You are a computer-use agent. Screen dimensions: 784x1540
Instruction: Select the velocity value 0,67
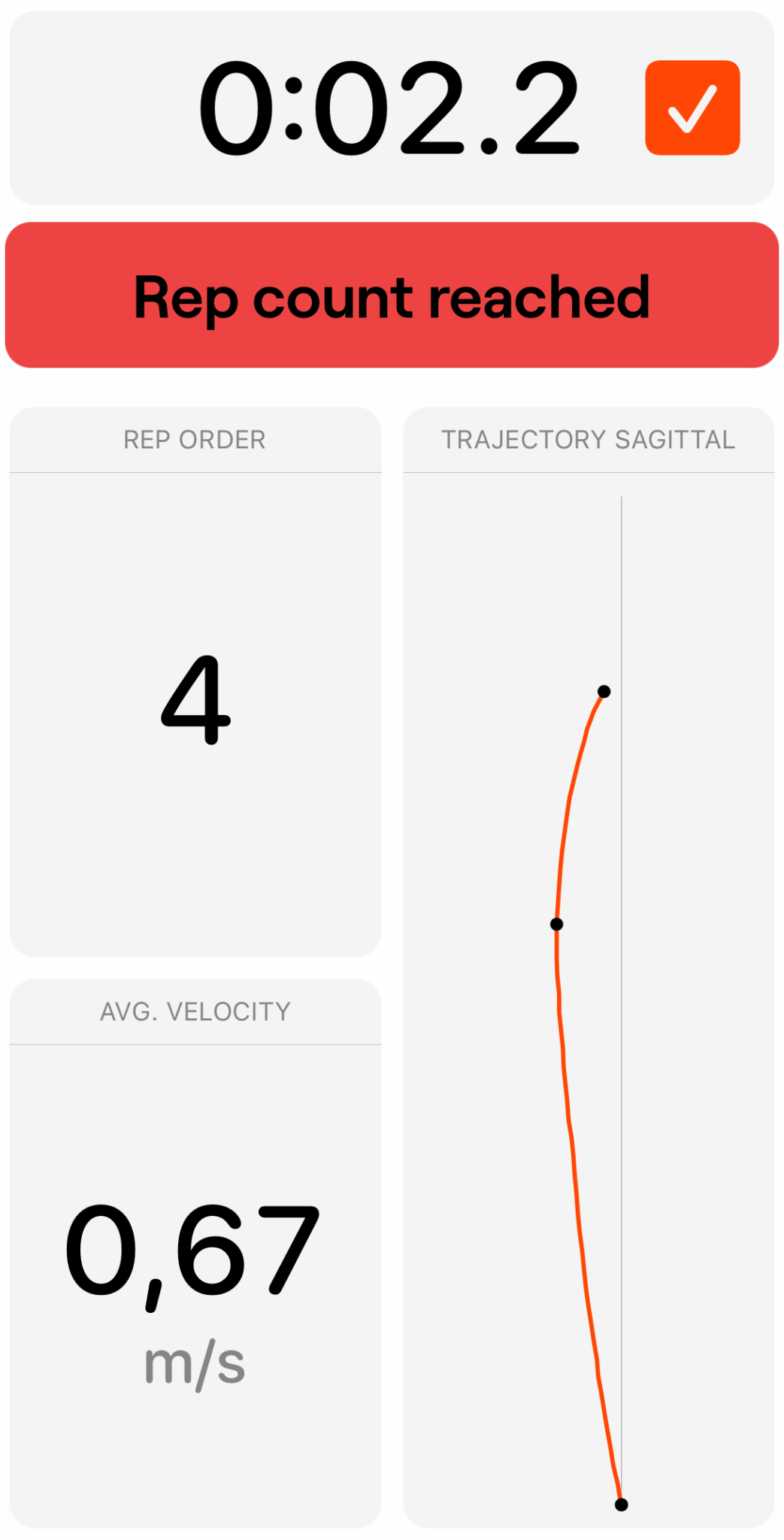[x=195, y=1248]
